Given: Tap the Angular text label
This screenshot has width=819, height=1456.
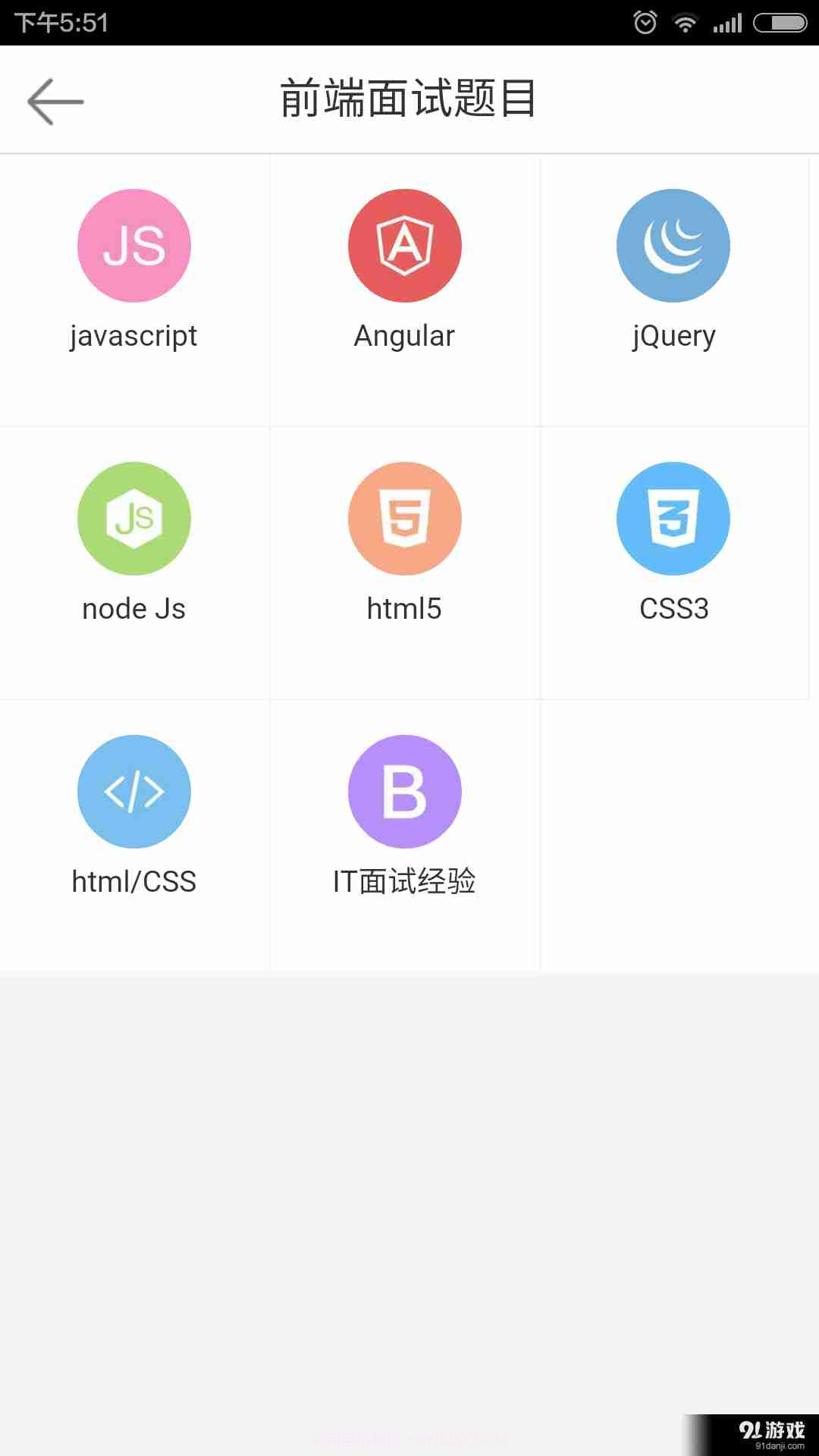Looking at the screenshot, I should [404, 336].
